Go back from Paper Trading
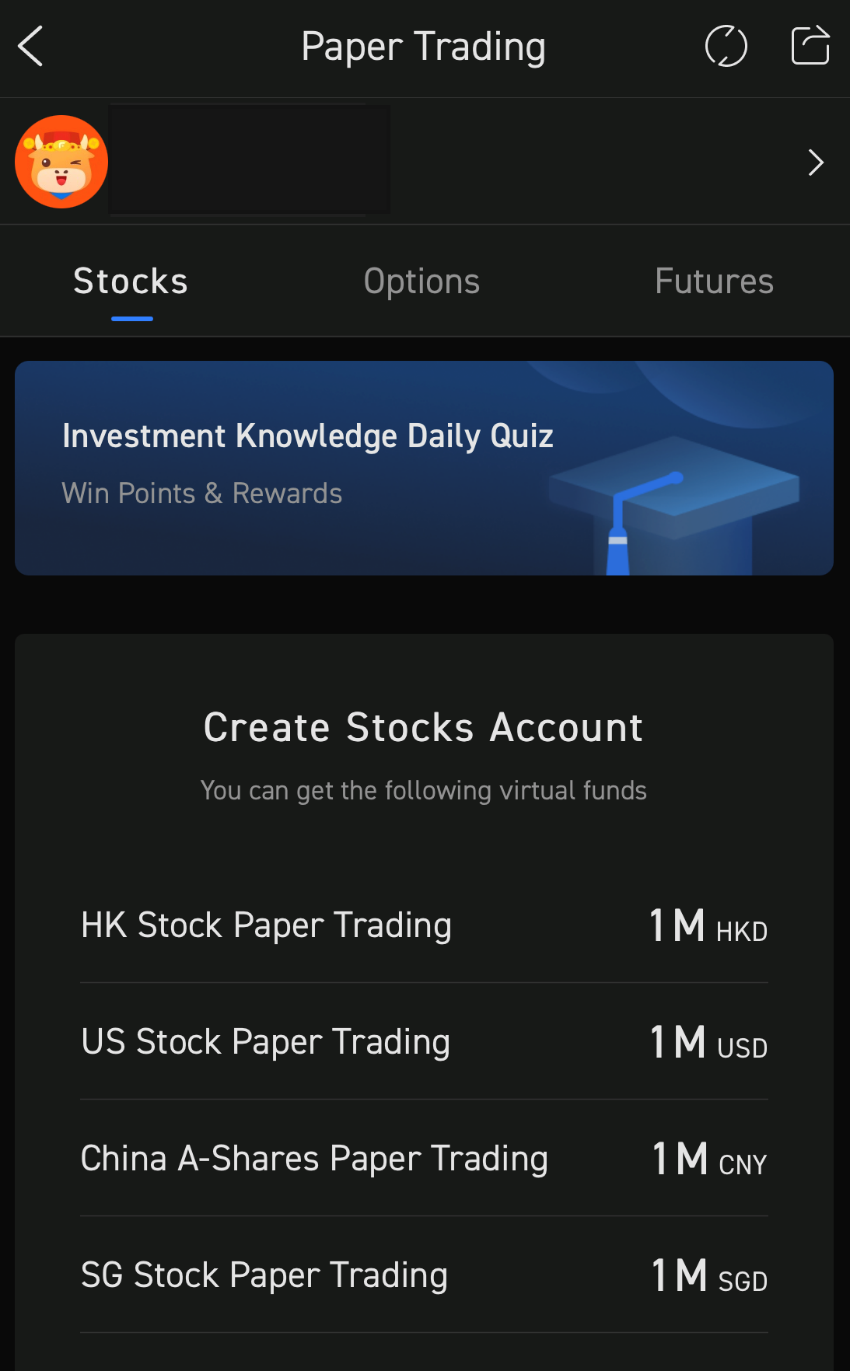 tap(31, 47)
